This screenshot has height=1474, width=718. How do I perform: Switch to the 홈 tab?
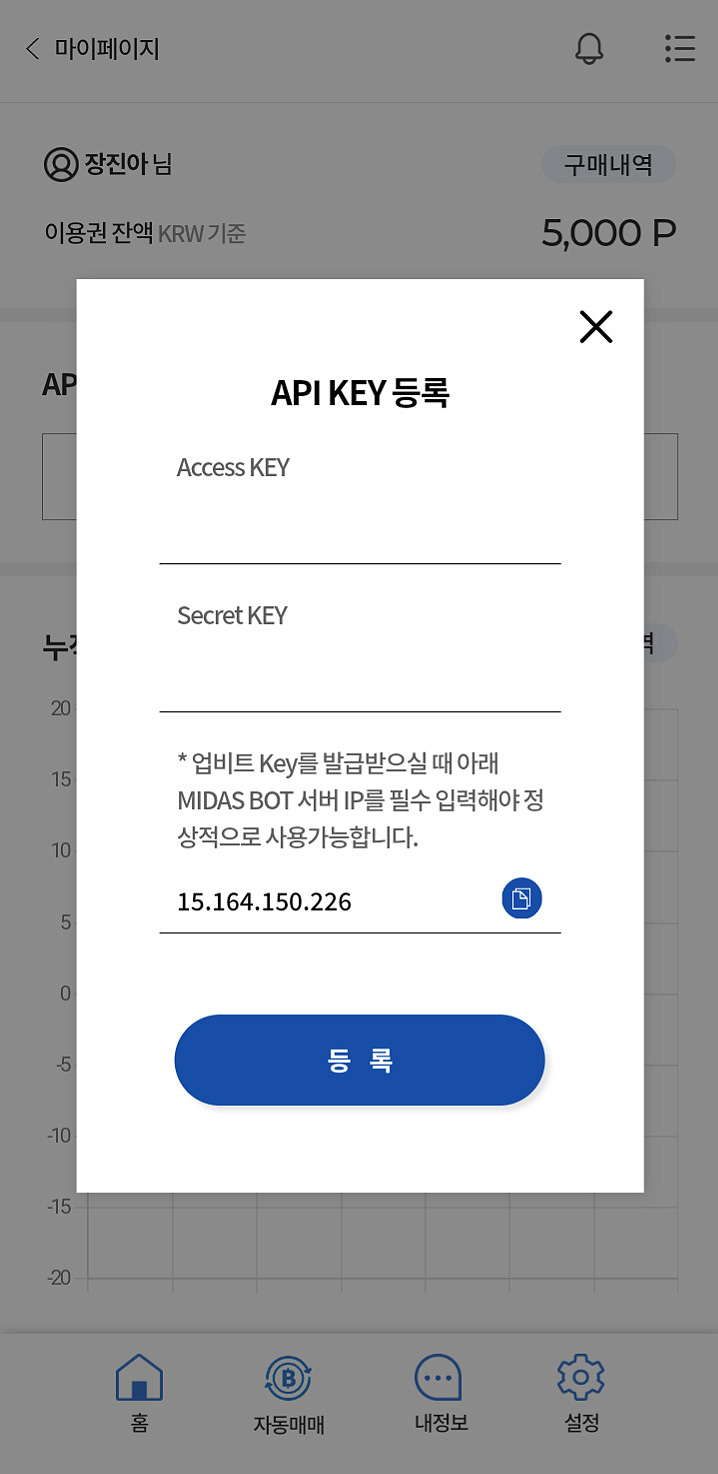click(x=139, y=1393)
